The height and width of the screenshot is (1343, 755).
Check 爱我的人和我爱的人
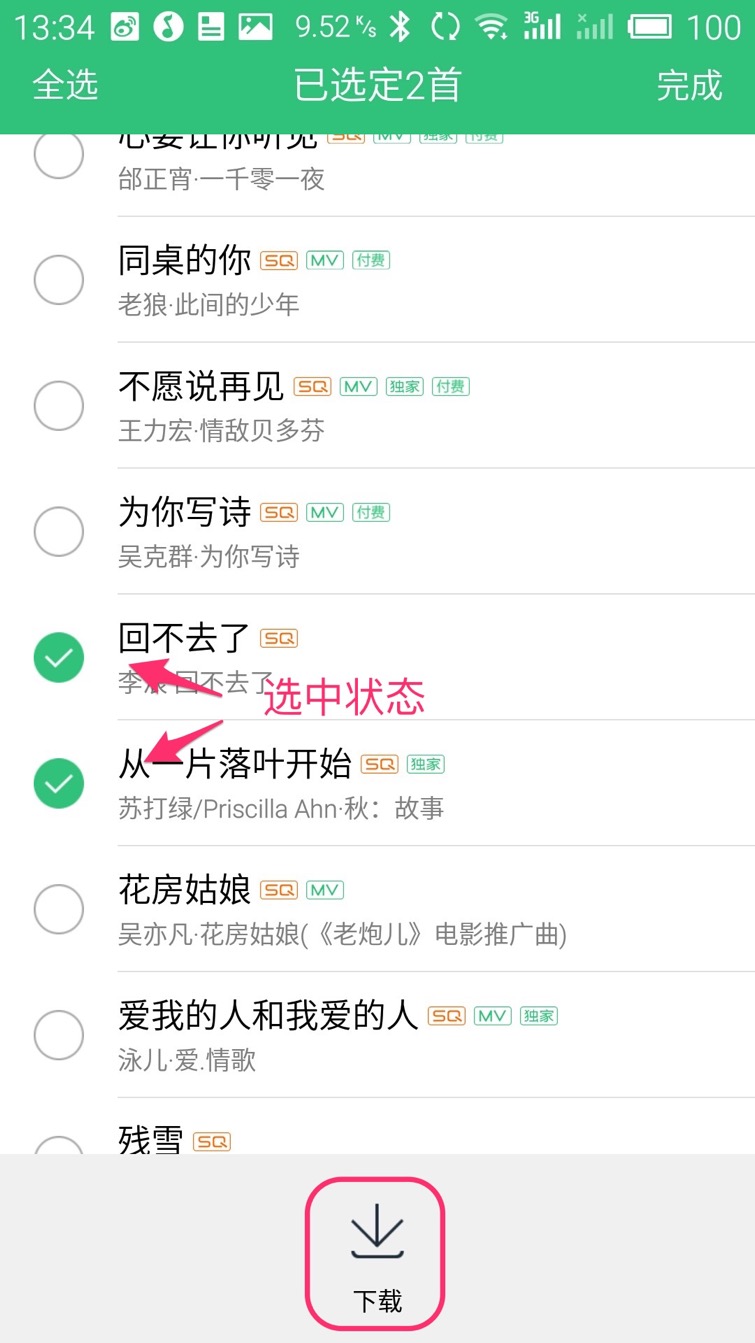59,1036
